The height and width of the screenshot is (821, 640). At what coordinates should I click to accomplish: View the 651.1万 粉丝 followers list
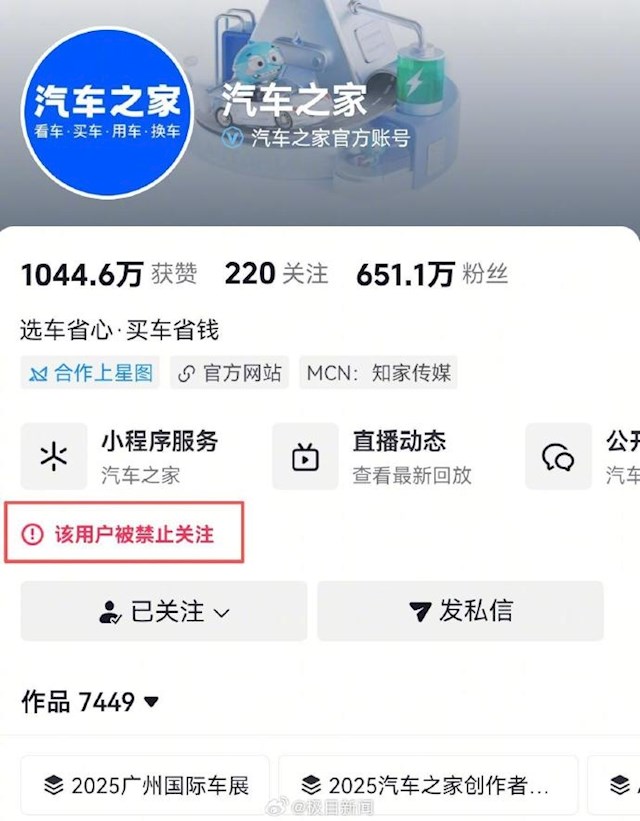pyautogui.click(x=432, y=274)
